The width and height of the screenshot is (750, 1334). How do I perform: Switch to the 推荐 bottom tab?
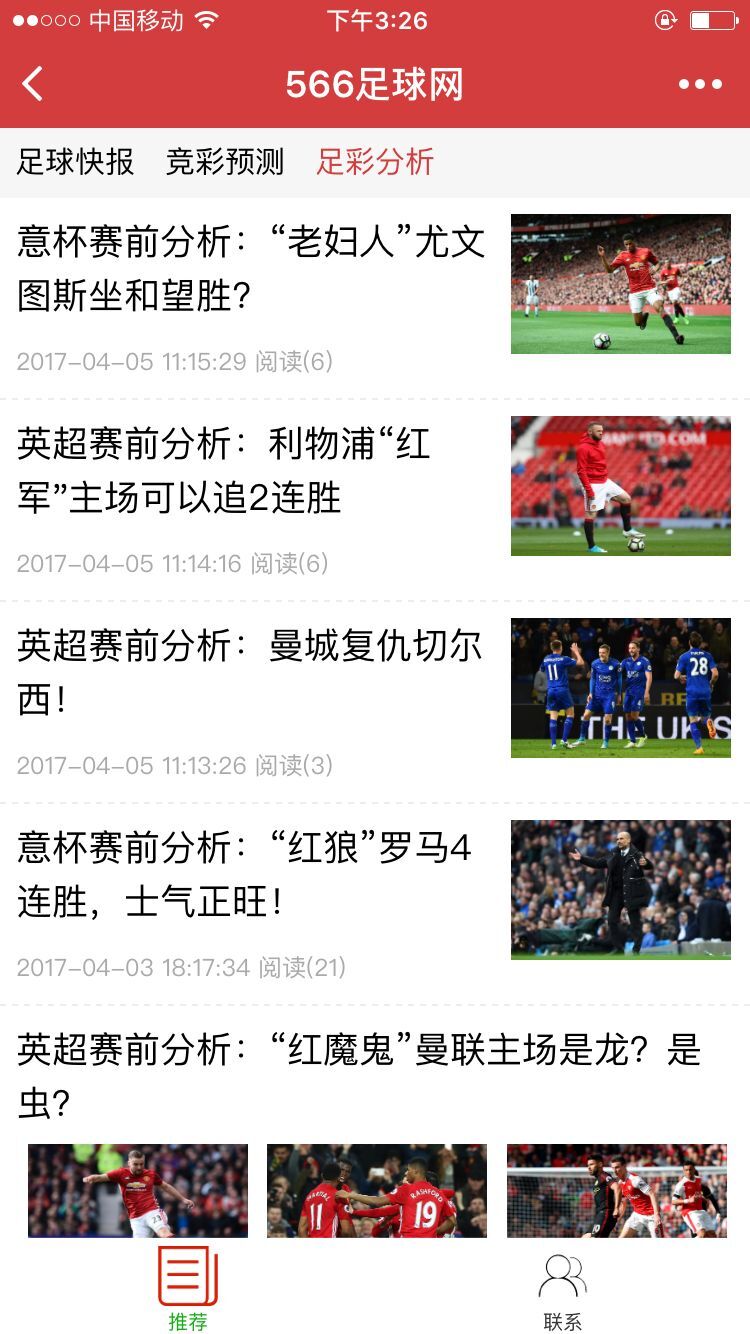pos(188,1288)
